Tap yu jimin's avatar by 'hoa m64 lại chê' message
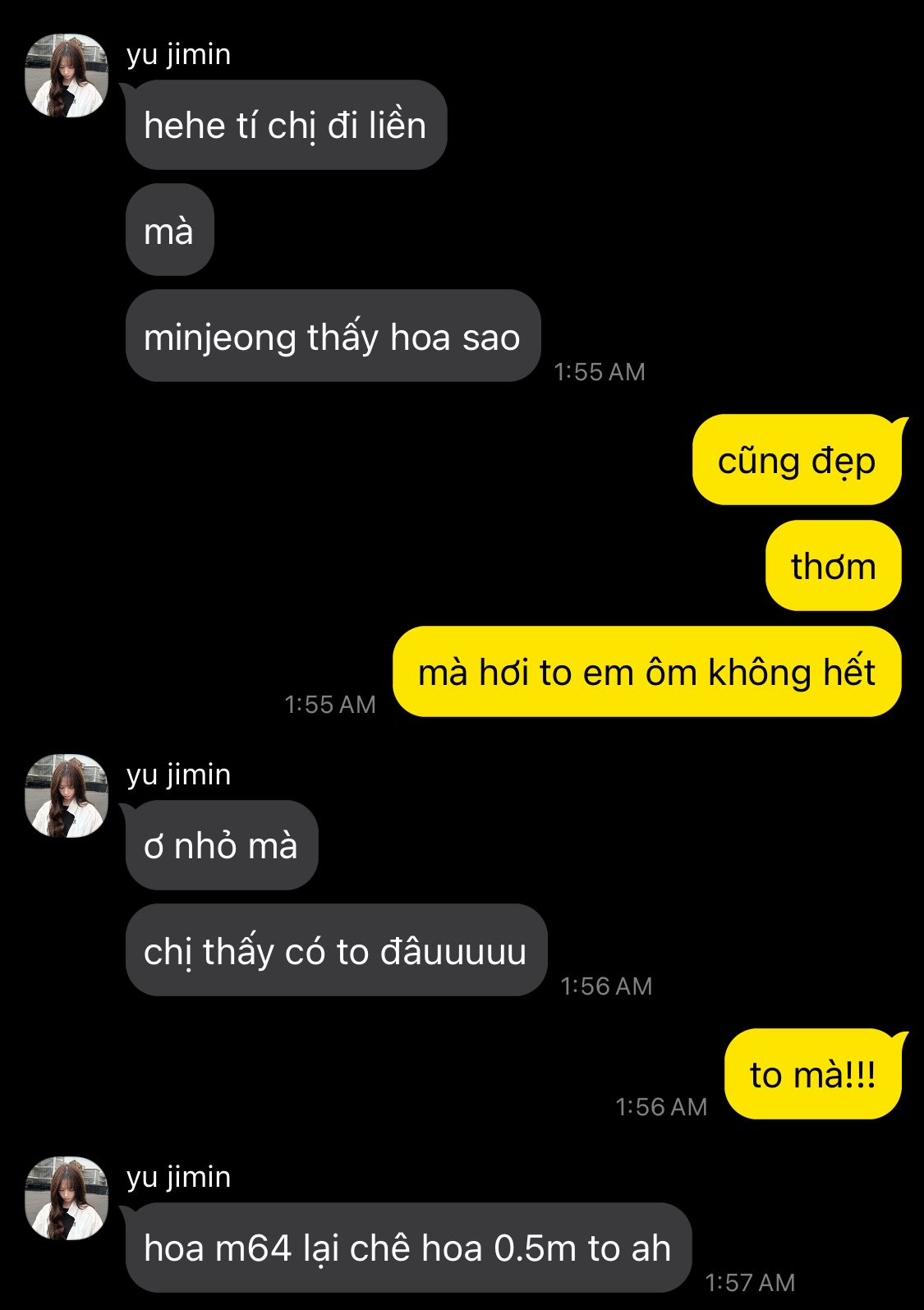This screenshot has height=1310, width=924. [67, 1198]
